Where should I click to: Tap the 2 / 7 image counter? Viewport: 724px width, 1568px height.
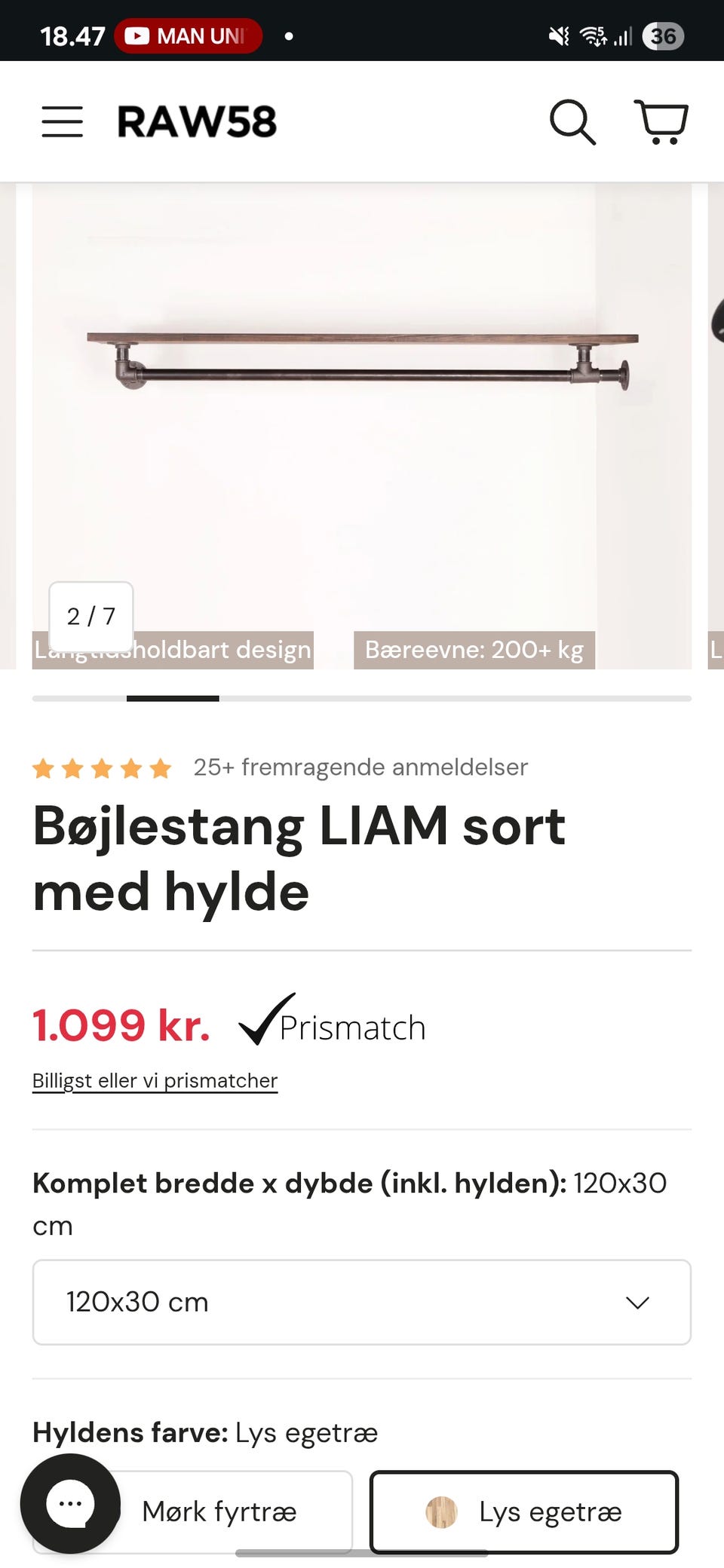click(90, 616)
